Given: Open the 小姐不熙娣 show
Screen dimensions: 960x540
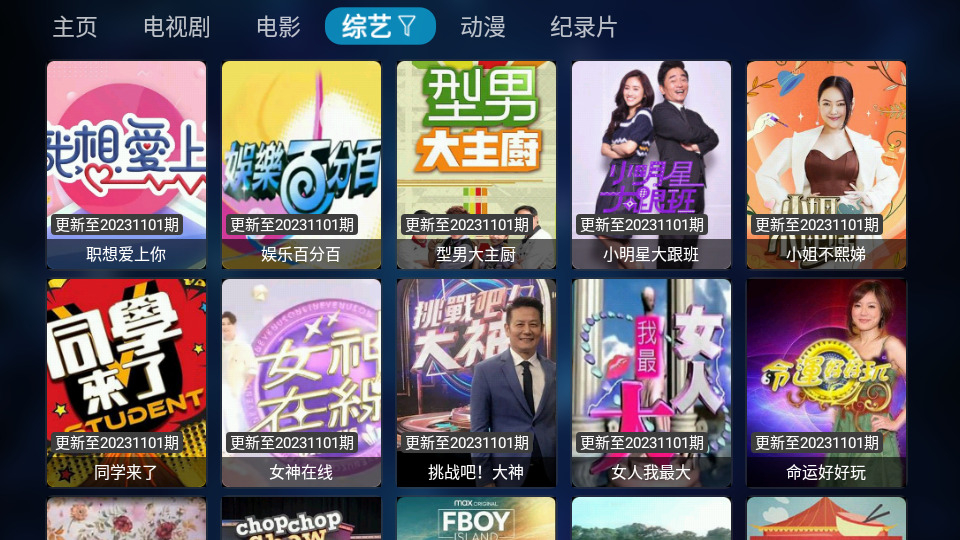Looking at the screenshot, I should pos(826,165).
